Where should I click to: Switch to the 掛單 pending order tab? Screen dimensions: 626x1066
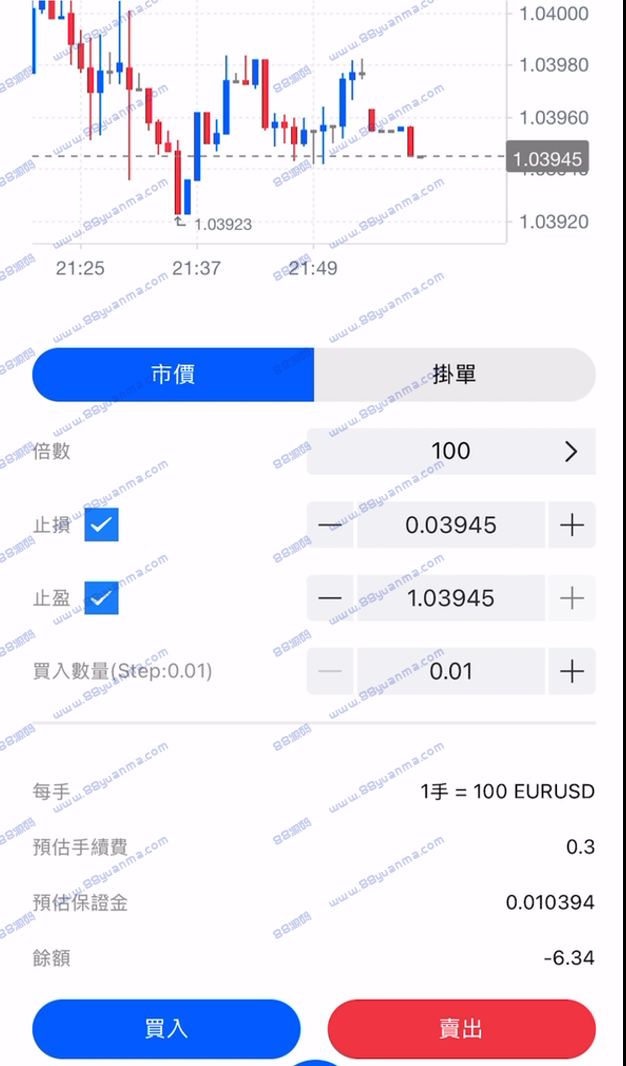tap(455, 375)
